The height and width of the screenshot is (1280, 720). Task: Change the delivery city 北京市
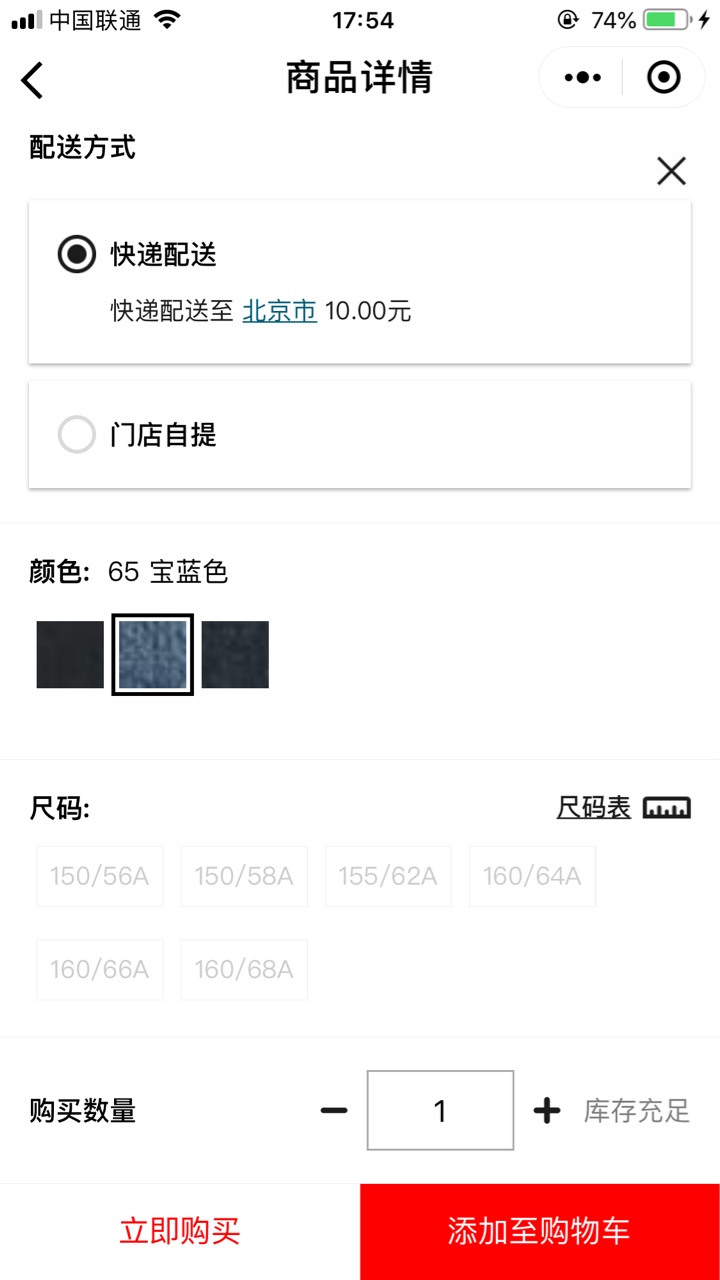280,311
